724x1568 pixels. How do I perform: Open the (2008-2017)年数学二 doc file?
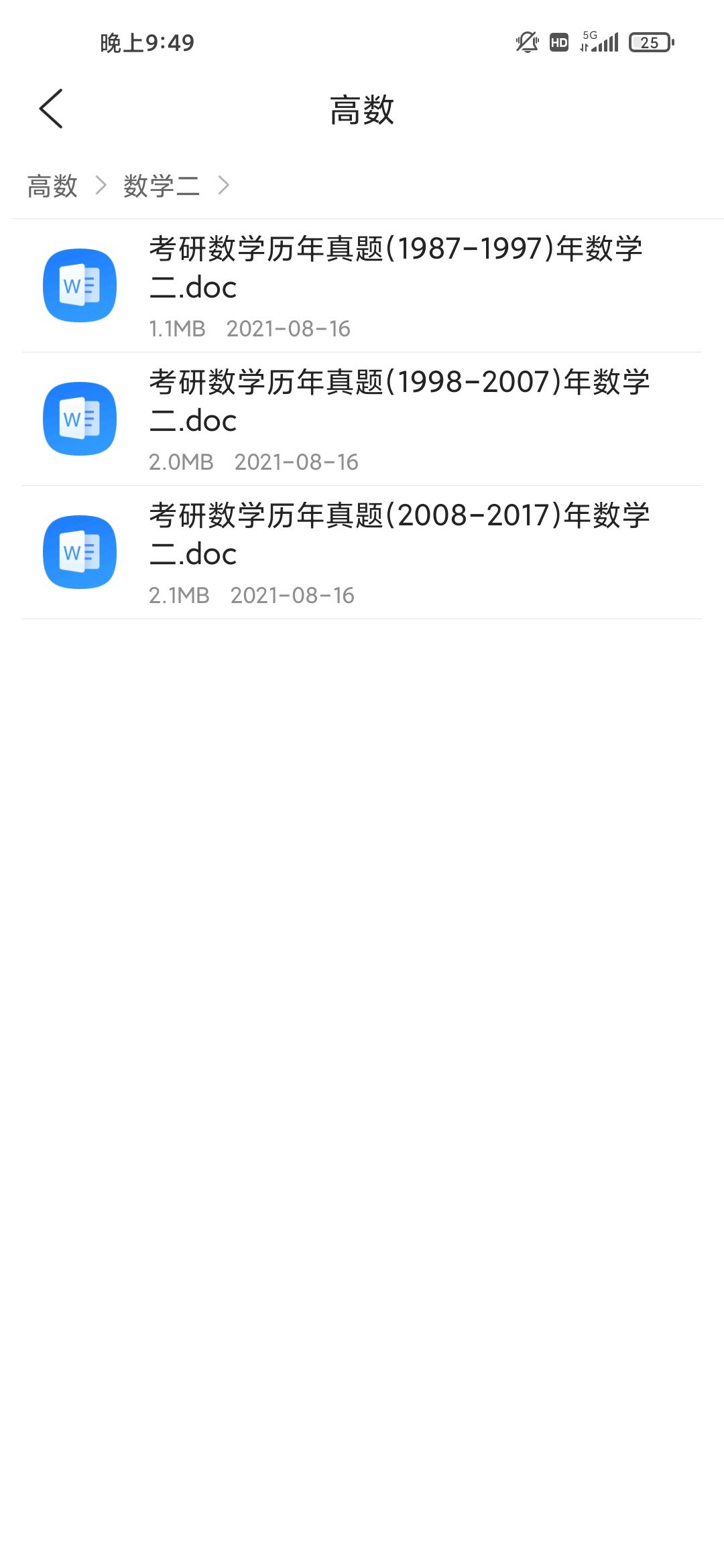pyautogui.click(x=362, y=552)
